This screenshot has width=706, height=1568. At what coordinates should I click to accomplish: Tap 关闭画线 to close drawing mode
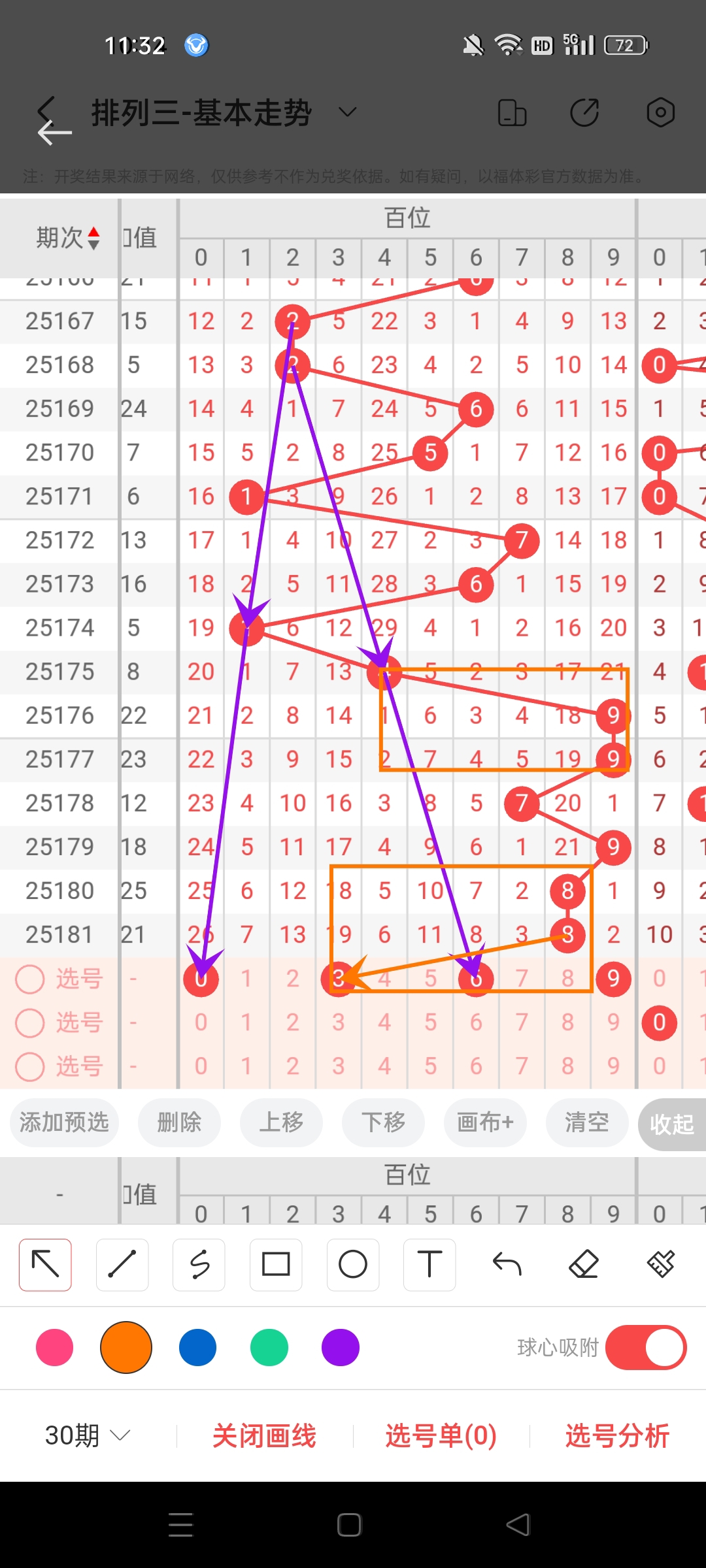pos(263,1435)
